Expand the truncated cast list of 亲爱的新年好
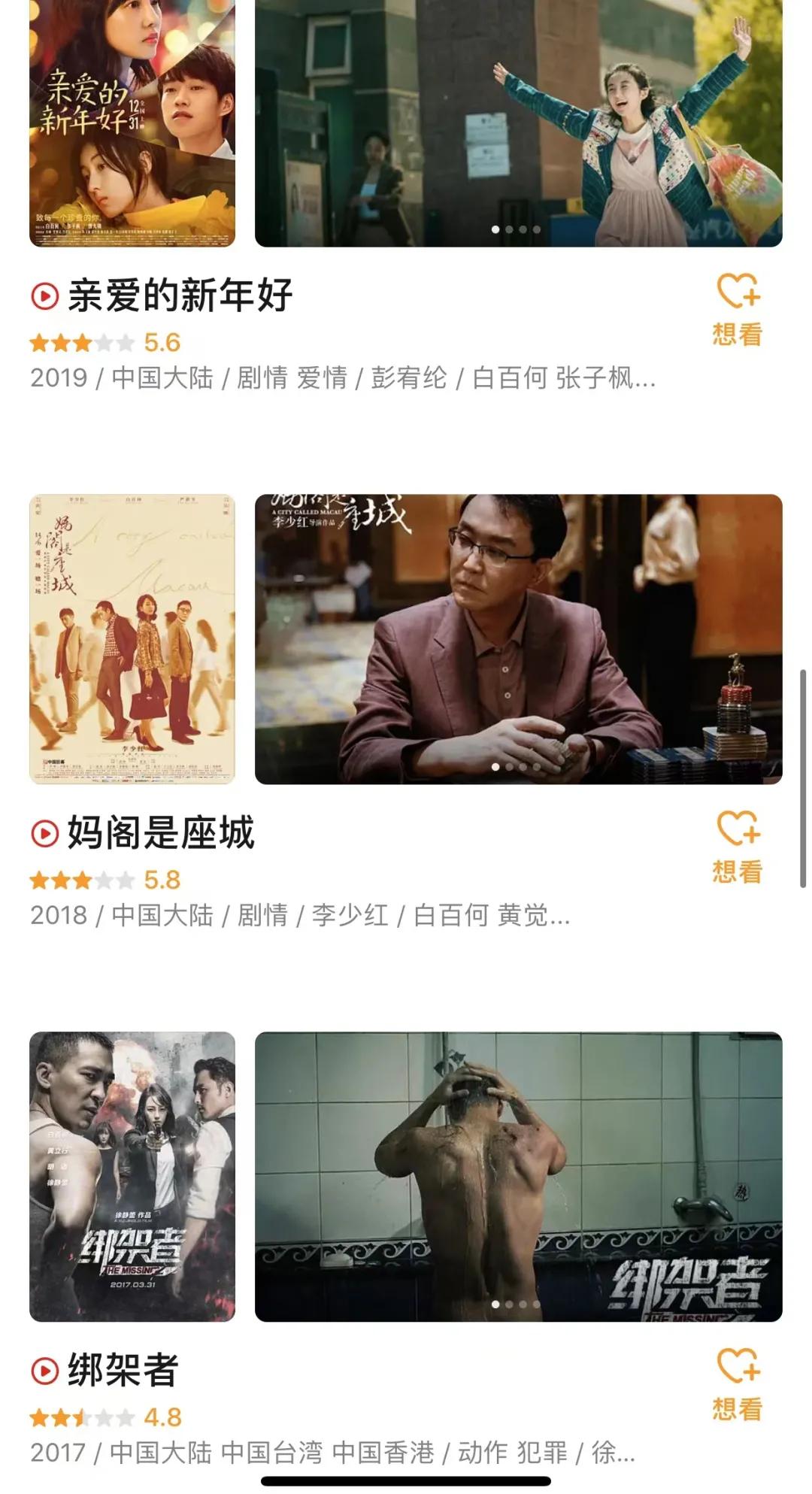The image size is (812, 1494). tap(644, 380)
